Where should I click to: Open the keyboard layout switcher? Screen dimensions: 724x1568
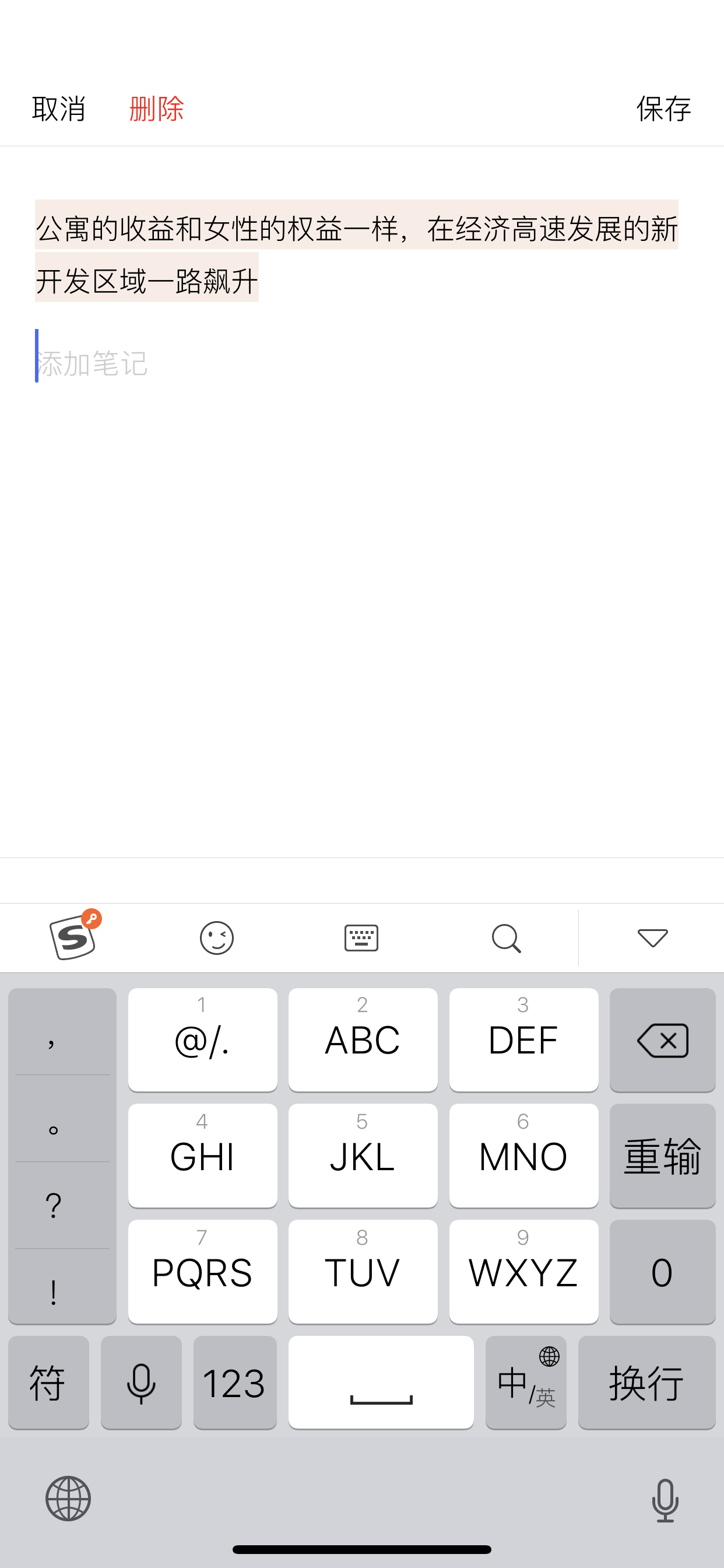click(361, 938)
